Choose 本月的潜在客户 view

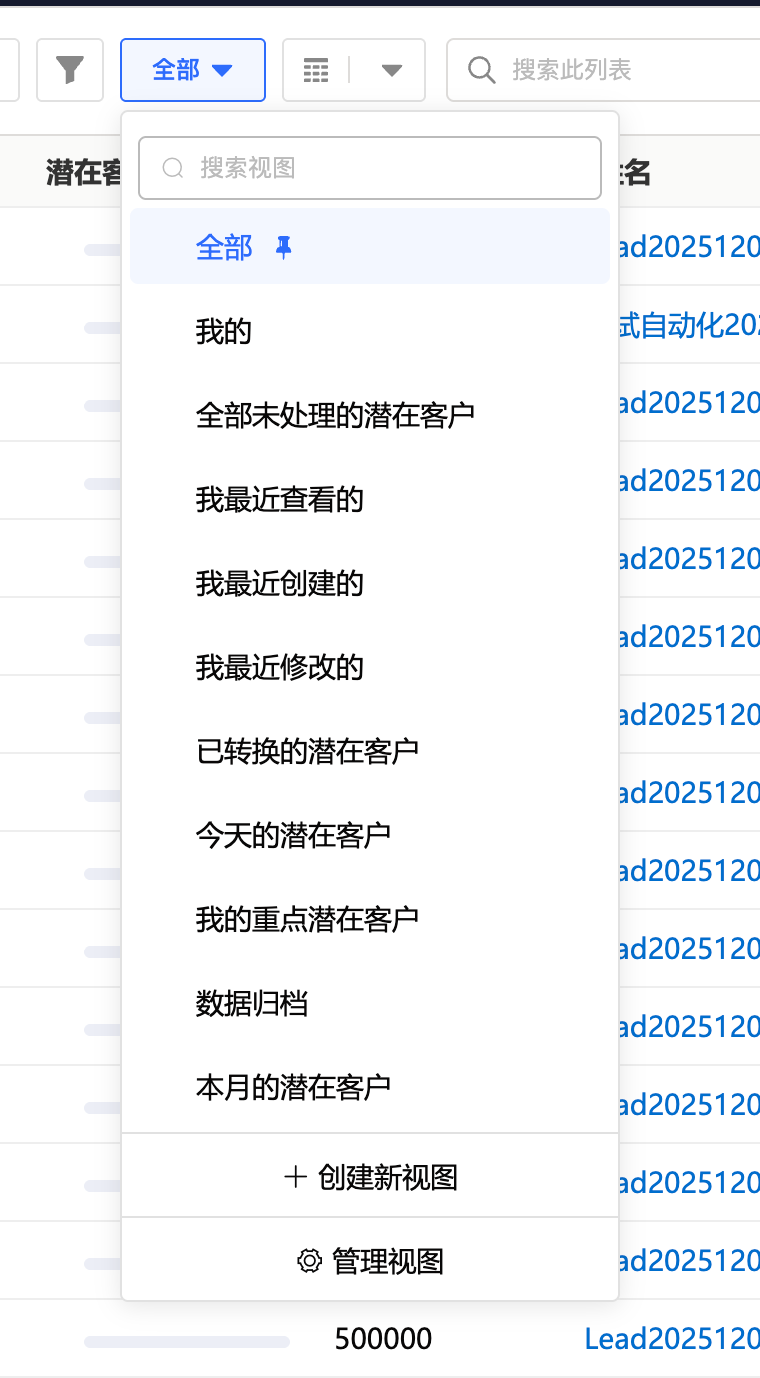pos(293,1087)
